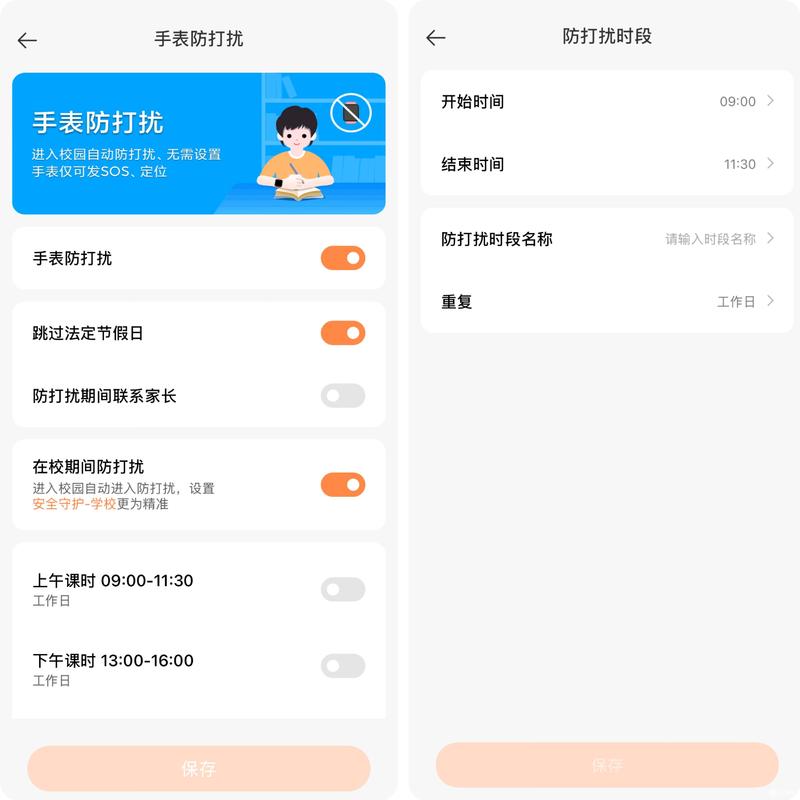
Task: Change 结束时间 11:30
Action: [x=607, y=164]
